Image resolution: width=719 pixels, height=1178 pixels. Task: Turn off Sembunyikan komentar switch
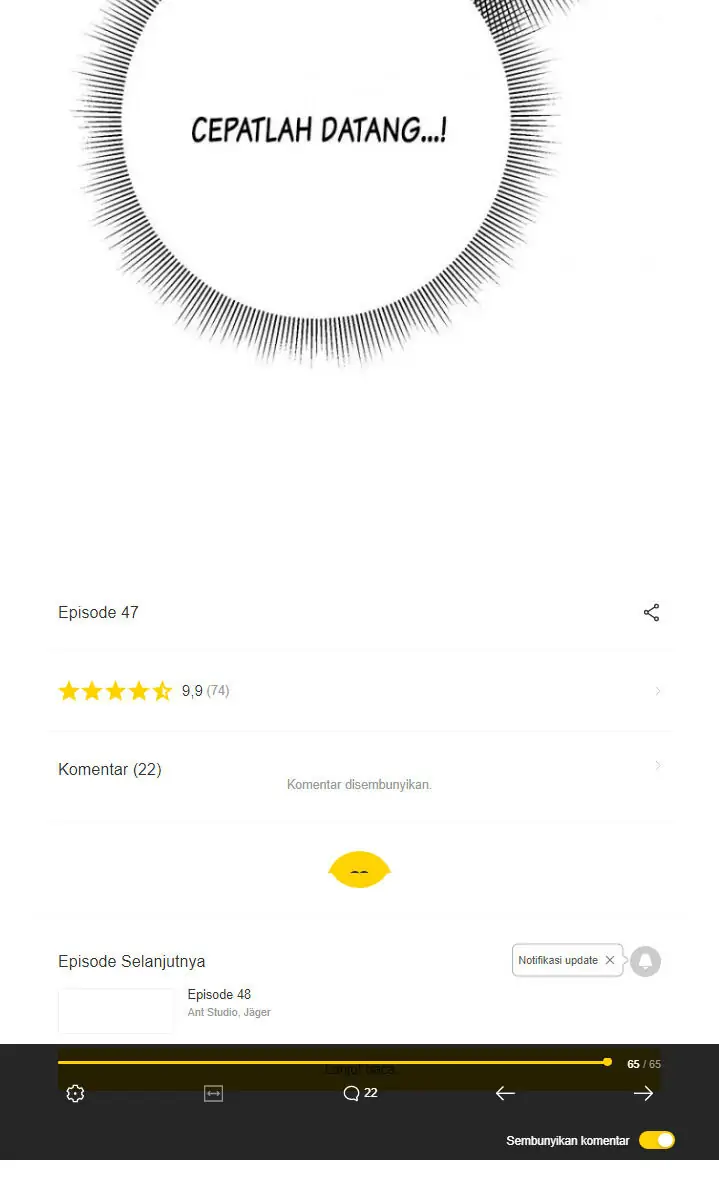coord(657,1140)
